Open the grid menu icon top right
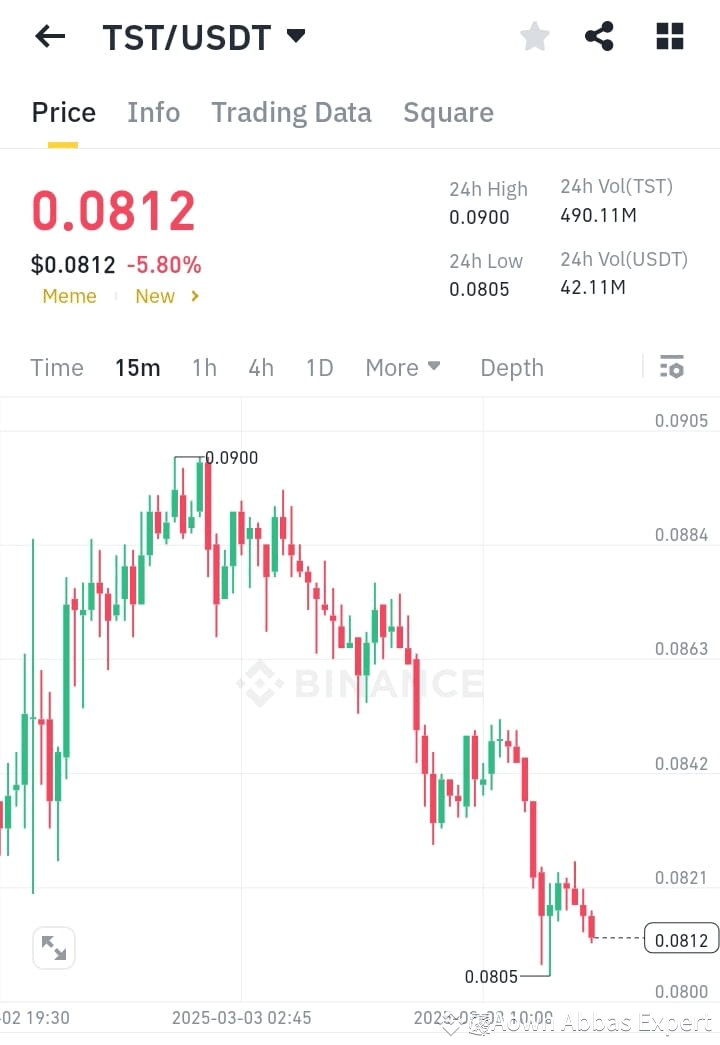 tap(668, 36)
